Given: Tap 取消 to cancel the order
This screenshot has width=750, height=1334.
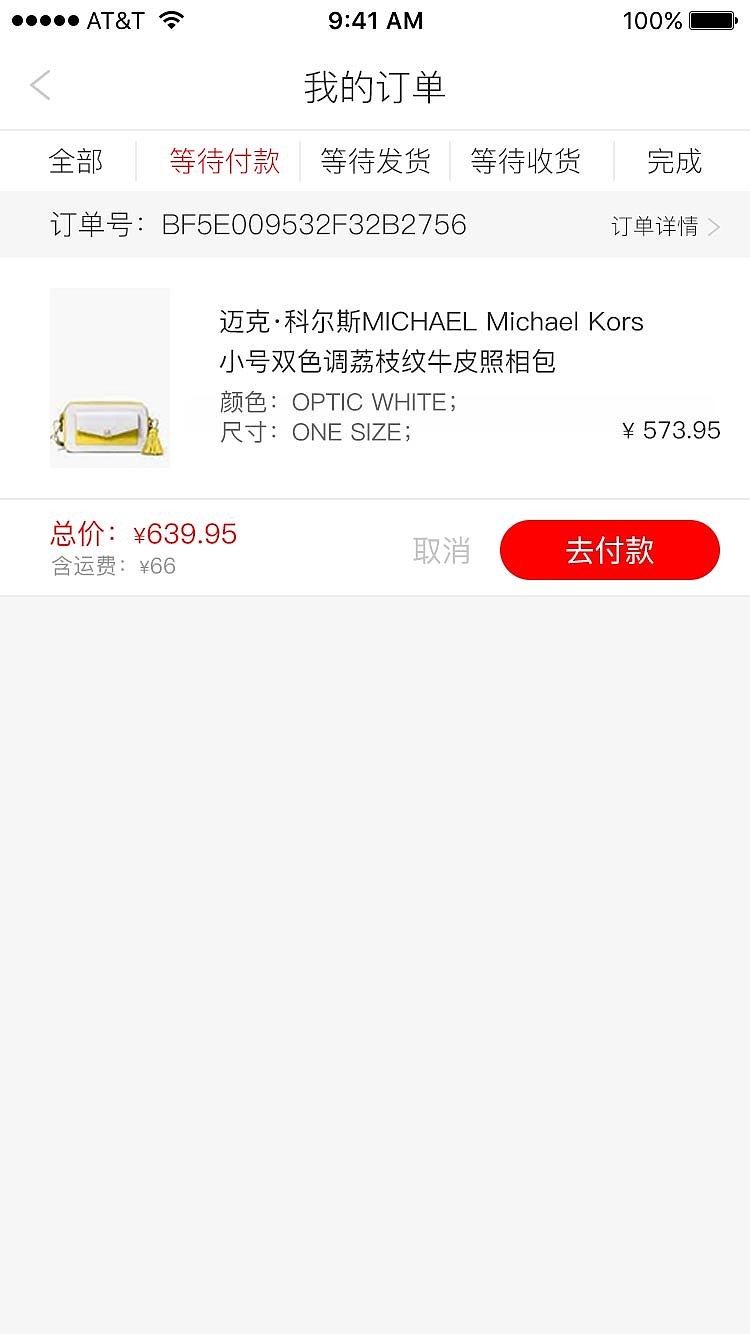Looking at the screenshot, I should [441, 550].
